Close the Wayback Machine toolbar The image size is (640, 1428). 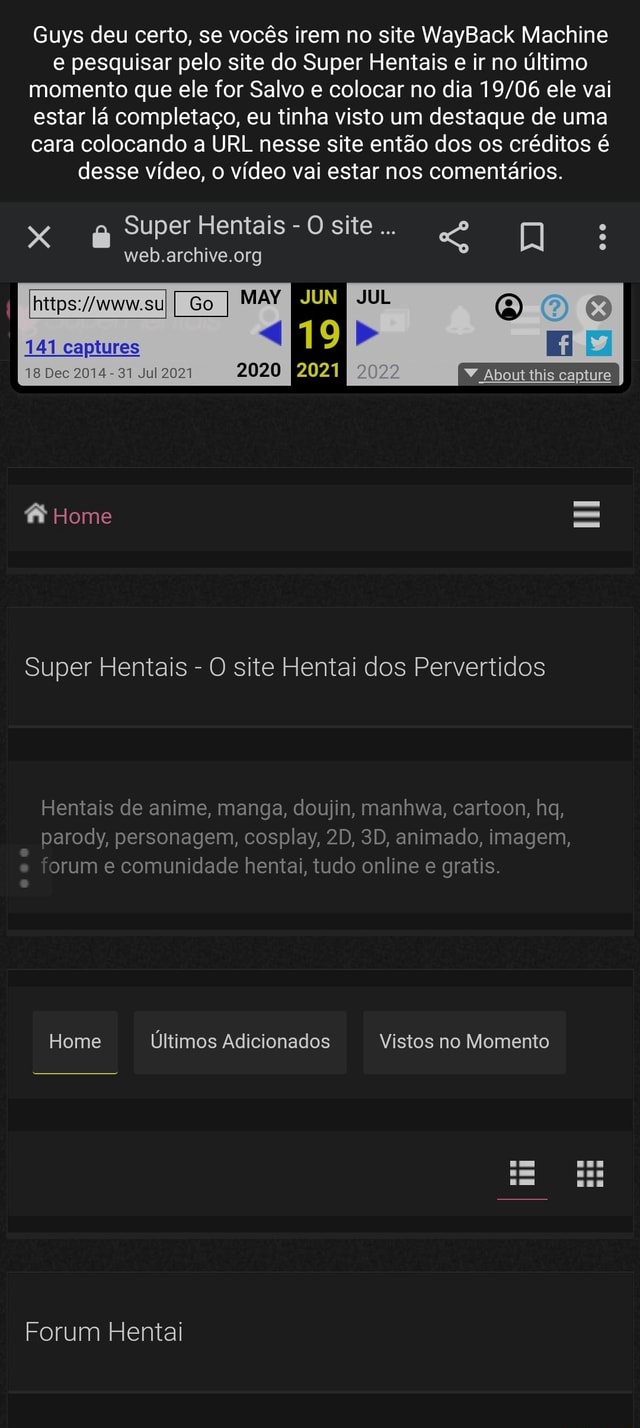598,308
